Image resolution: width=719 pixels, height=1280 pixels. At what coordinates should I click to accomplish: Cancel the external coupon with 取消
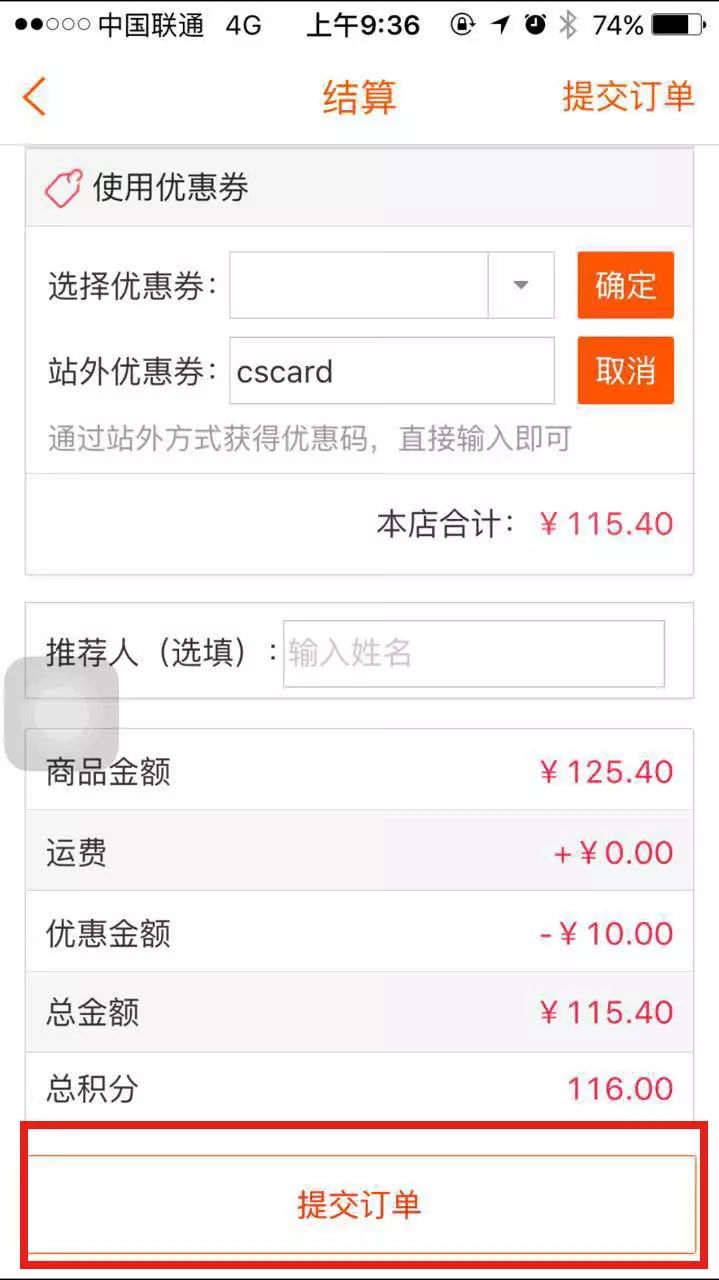point(625,371)
